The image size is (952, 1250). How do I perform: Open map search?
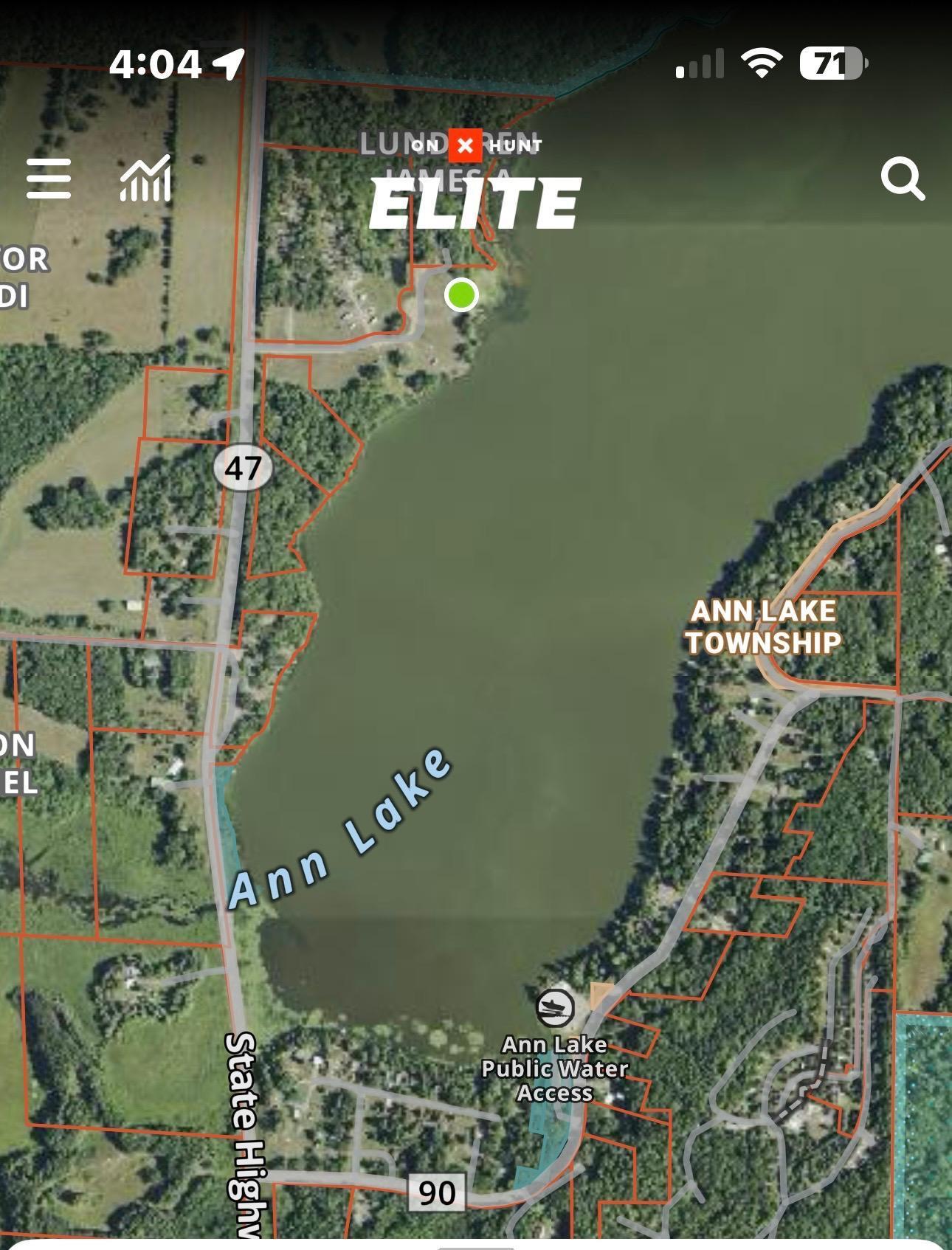pos(902,179)
